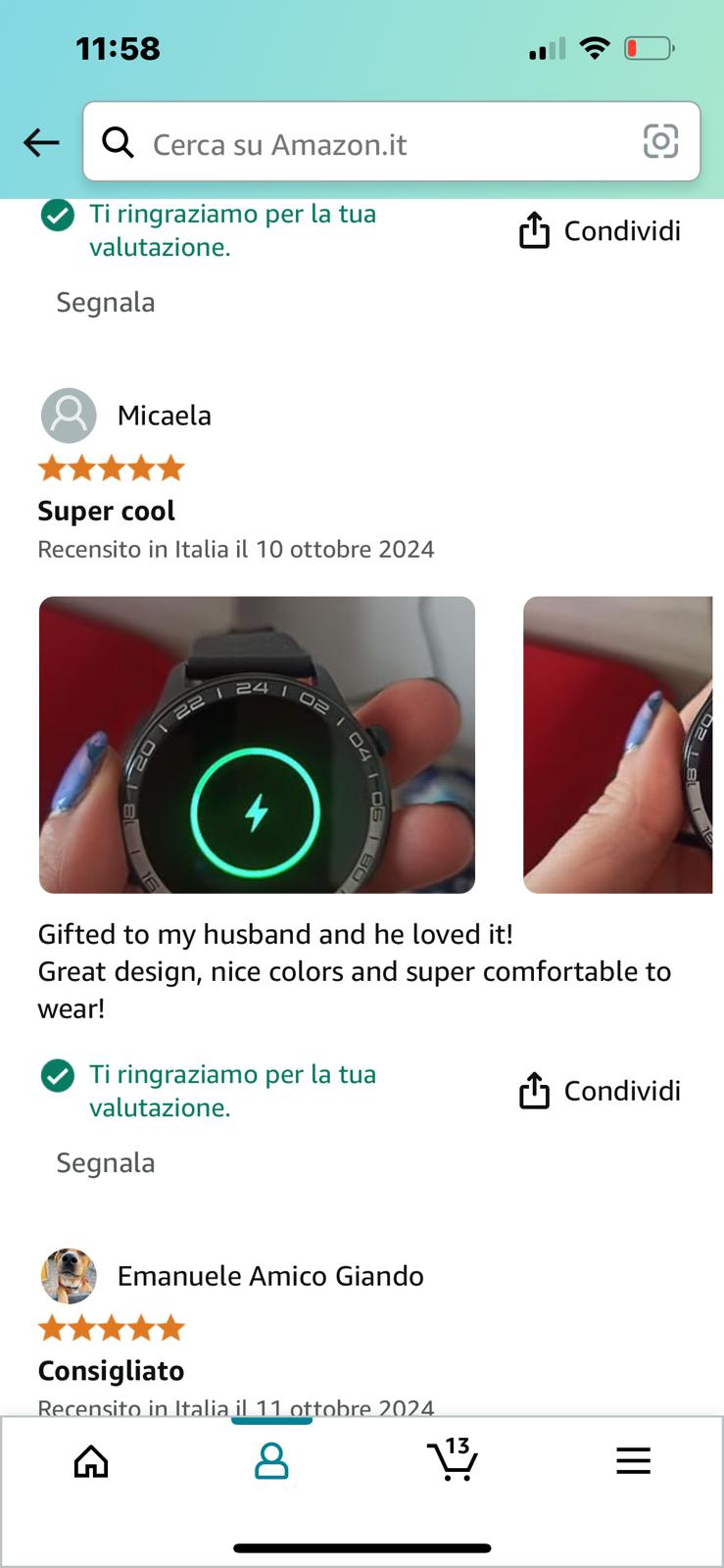
Task: Go back using the arrow icon
Action: tap(41, 143)
